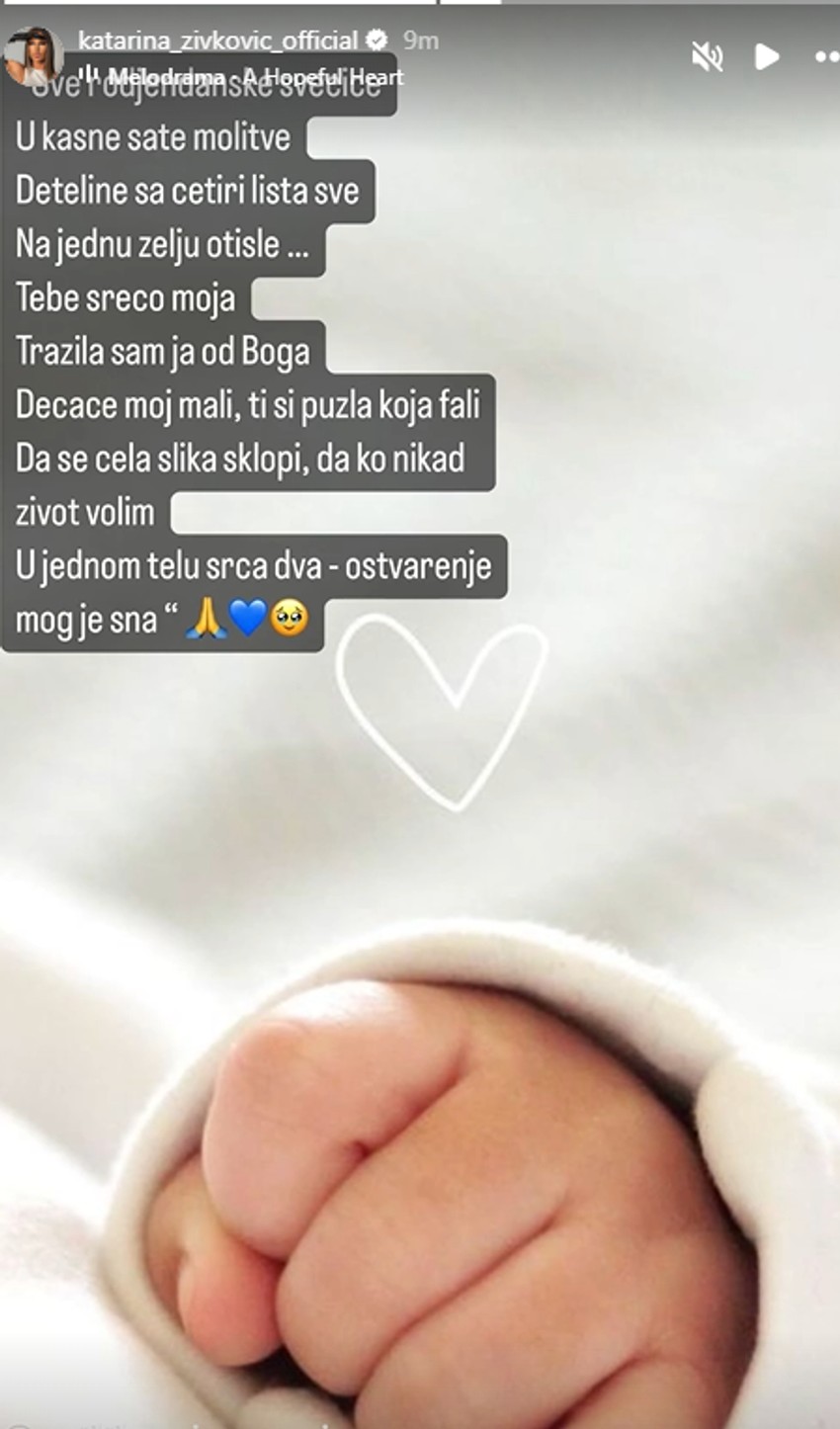Open katarina_zivkovic_official profile picture
Image resolution: width=840 pixels, height=1429 pixels.
click(33, 55)
